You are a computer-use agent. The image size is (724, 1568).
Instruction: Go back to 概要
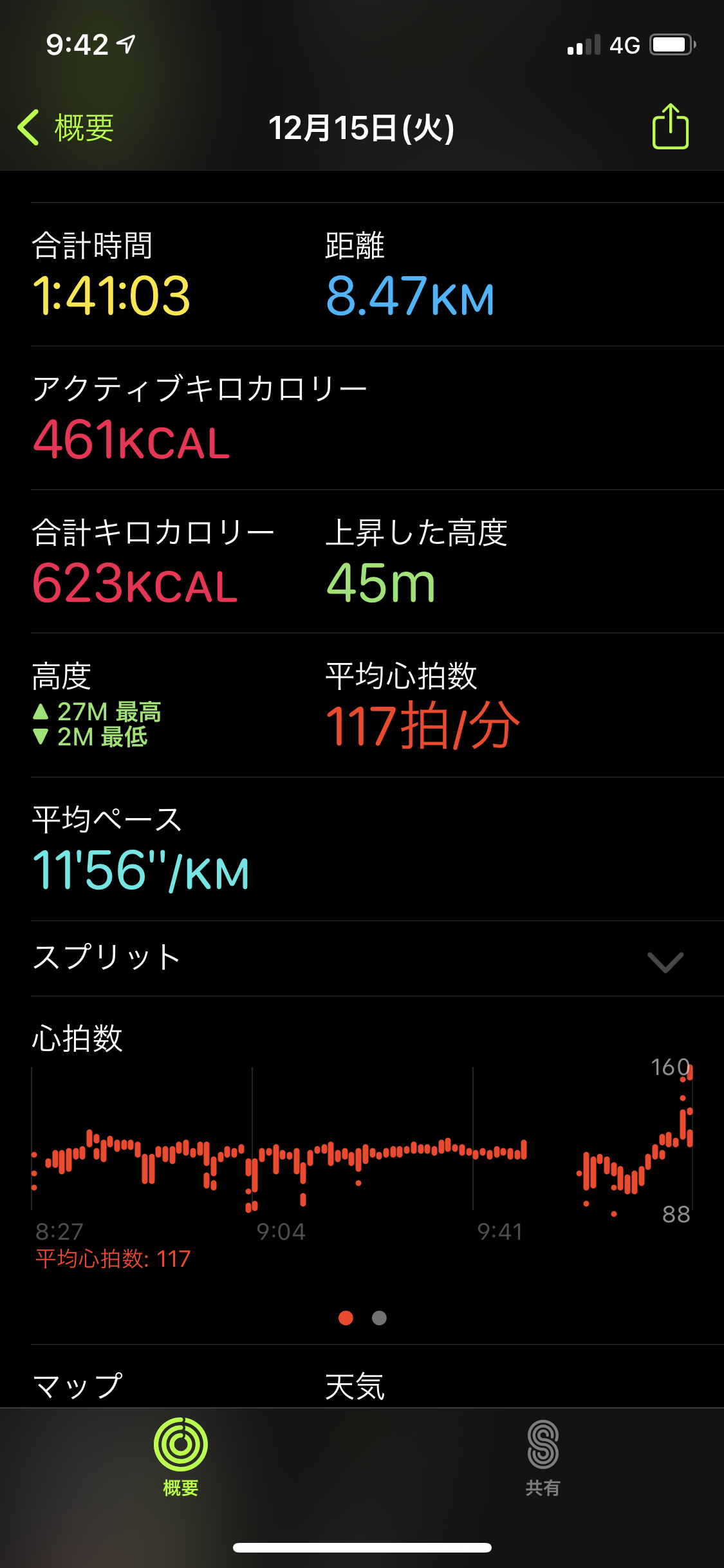66,127
